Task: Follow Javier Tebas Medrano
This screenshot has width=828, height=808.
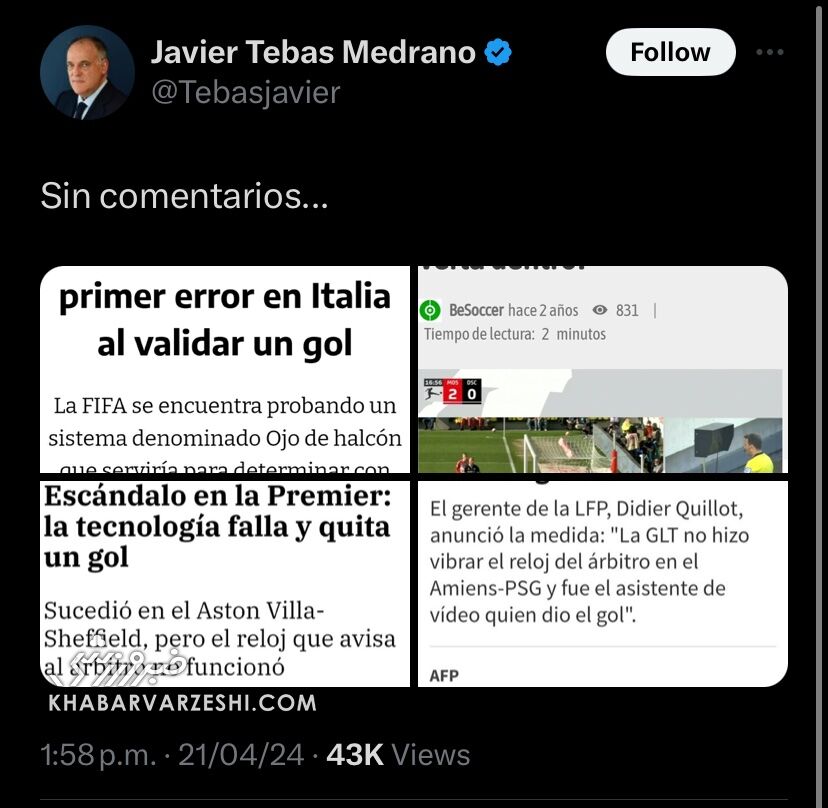Action: (670, 52)
